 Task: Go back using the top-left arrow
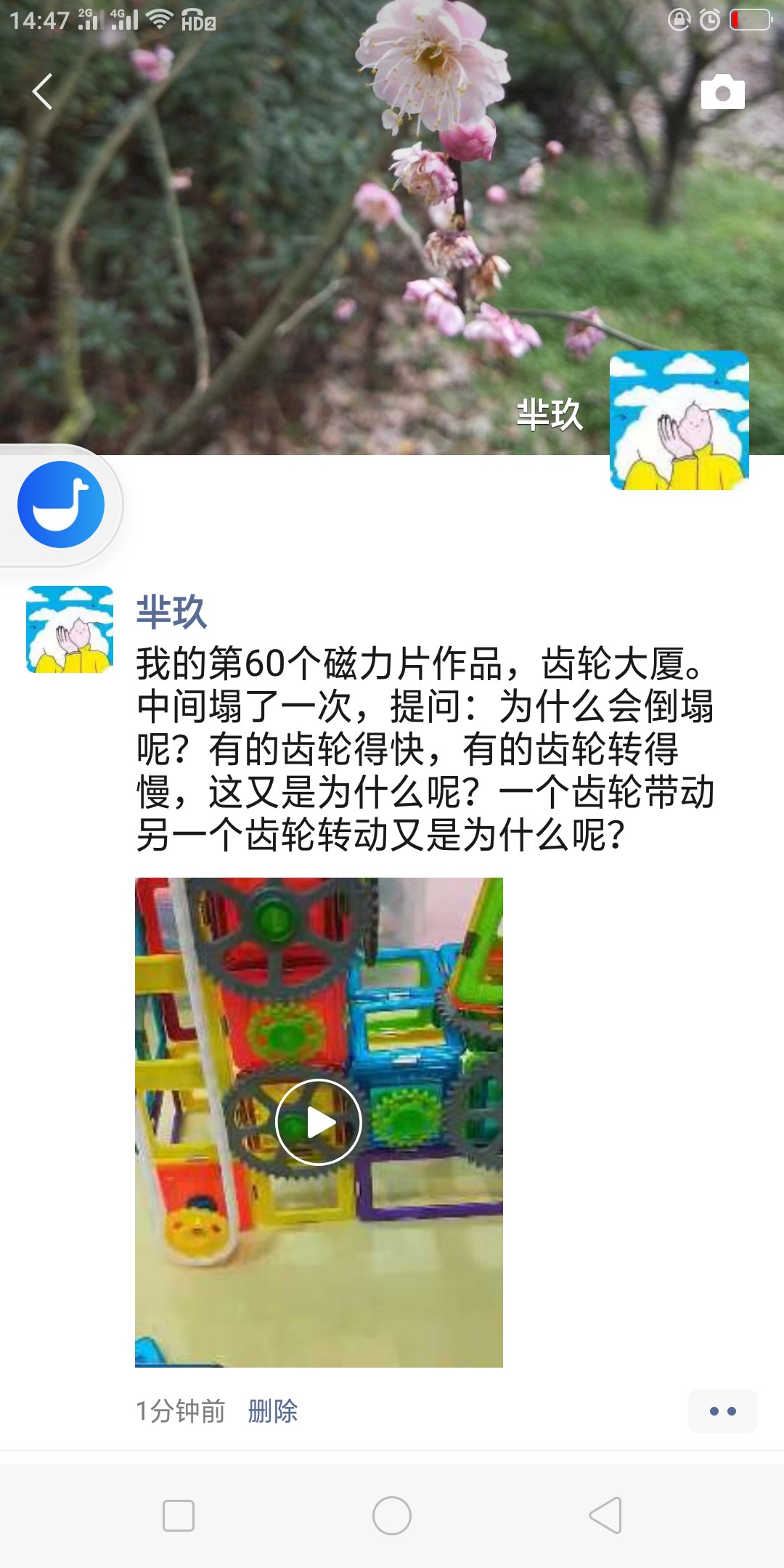click(x=42, y=92)
